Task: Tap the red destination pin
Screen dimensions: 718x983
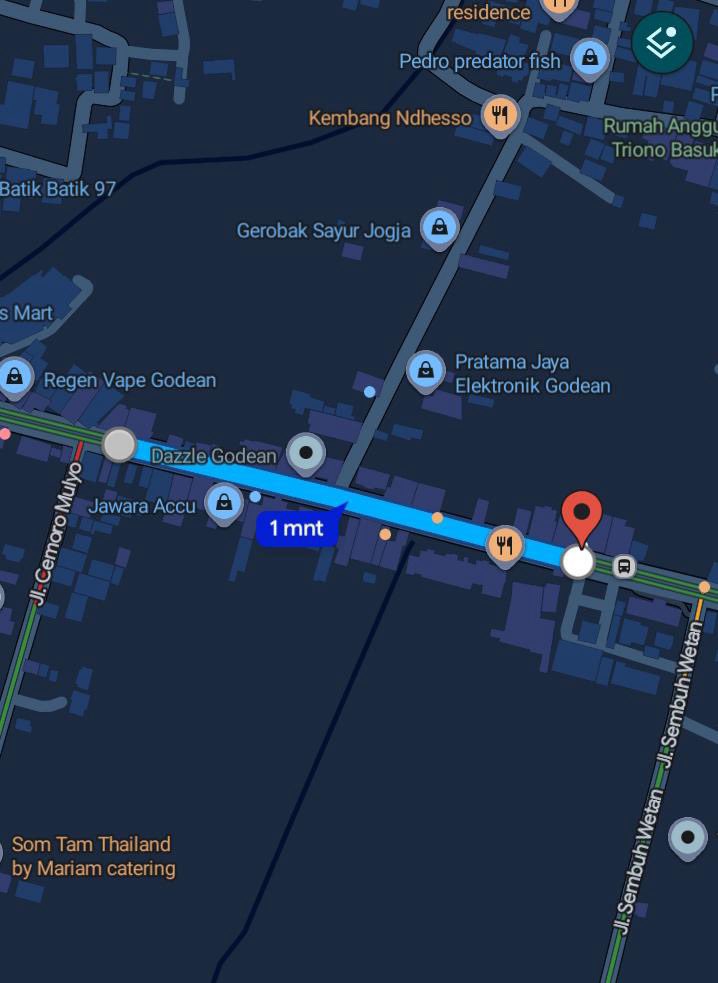Action: pyautogui.click(x=581, y=516)
